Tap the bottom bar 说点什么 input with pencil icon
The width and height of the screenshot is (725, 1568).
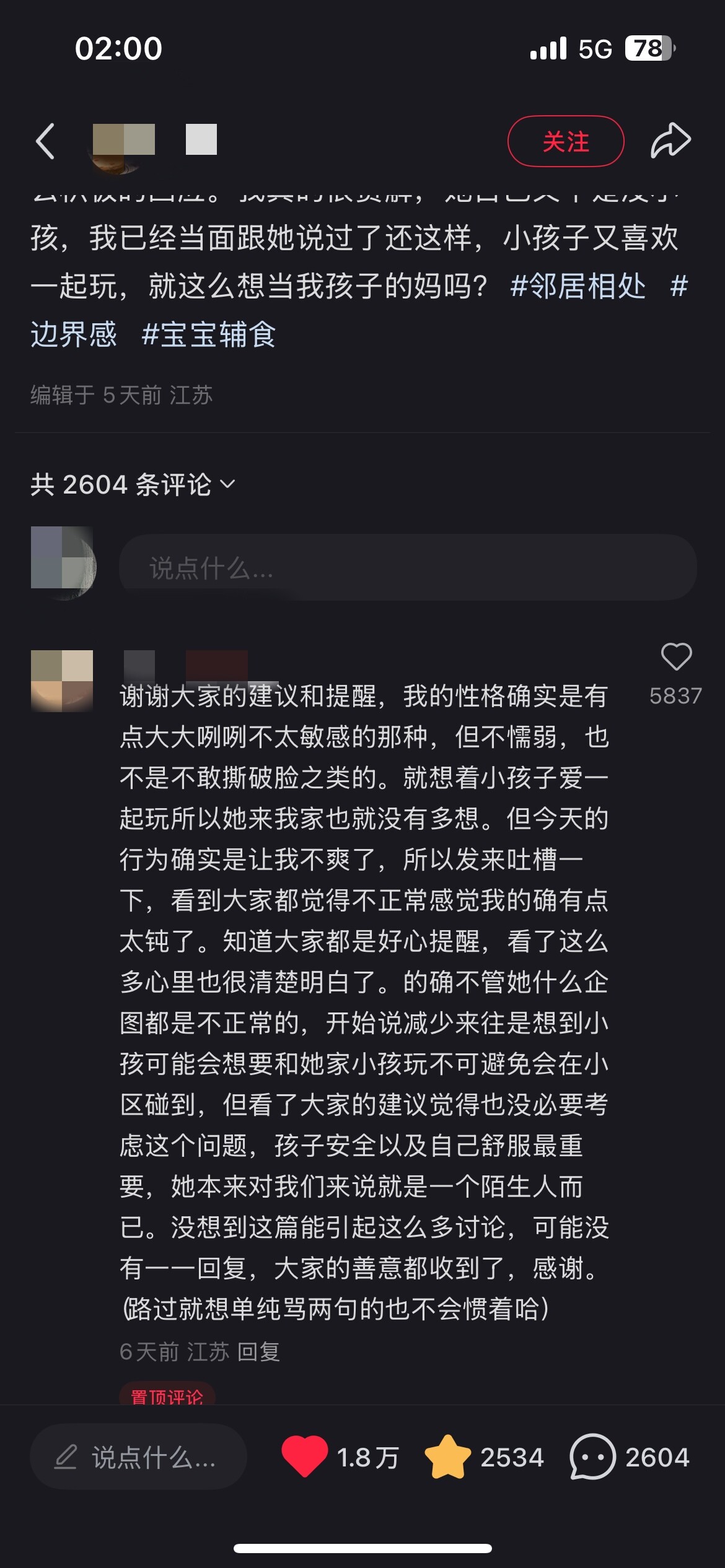pyautogui.click(x=138, y=1457)
